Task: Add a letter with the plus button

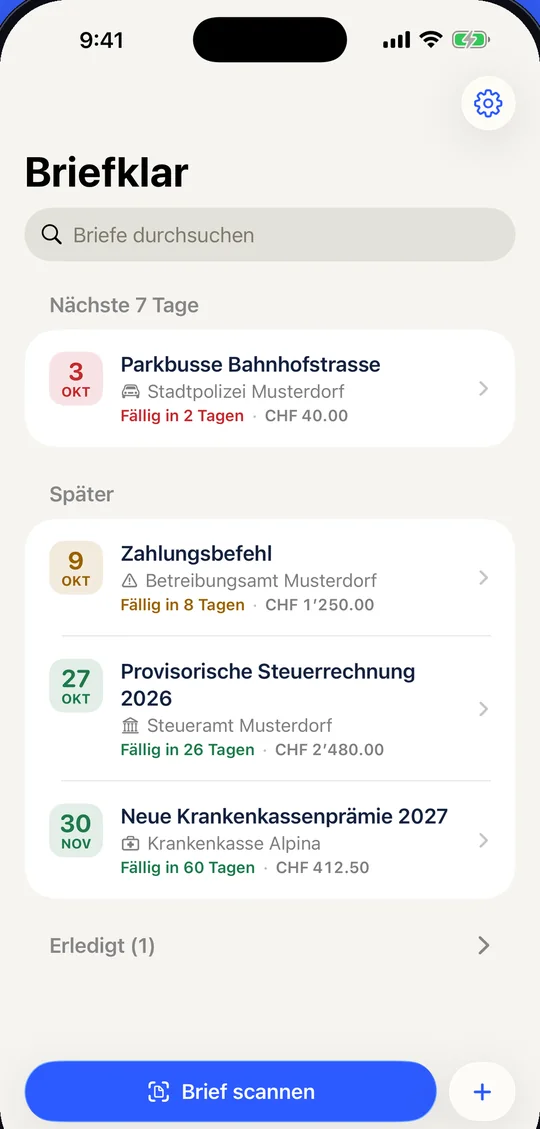Action: tap(482, 1092)
